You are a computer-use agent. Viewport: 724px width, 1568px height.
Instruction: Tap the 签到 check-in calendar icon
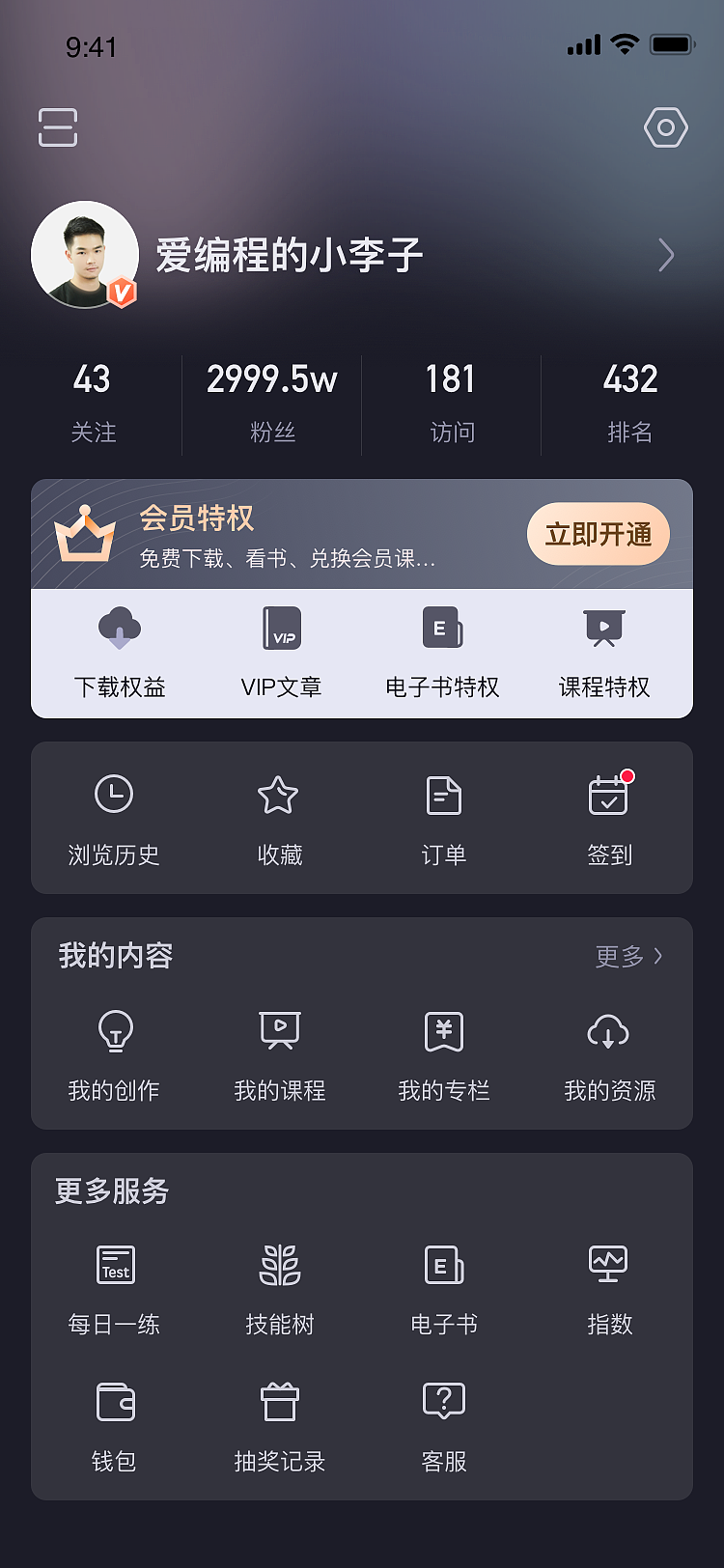pos(608,794)
